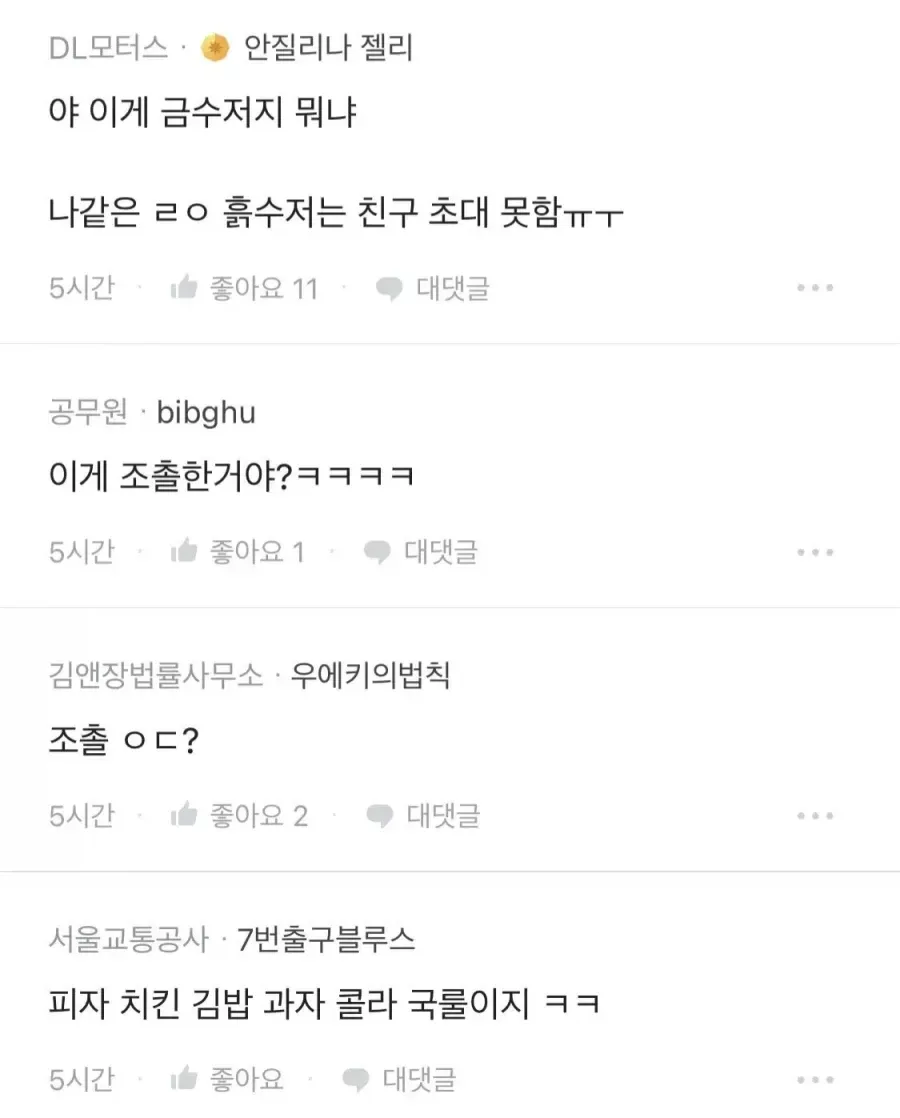Viewport: 900px width, 1118px height.
Task: Reply to 우에키의법칙's comment
Action: tap(423, 816)
